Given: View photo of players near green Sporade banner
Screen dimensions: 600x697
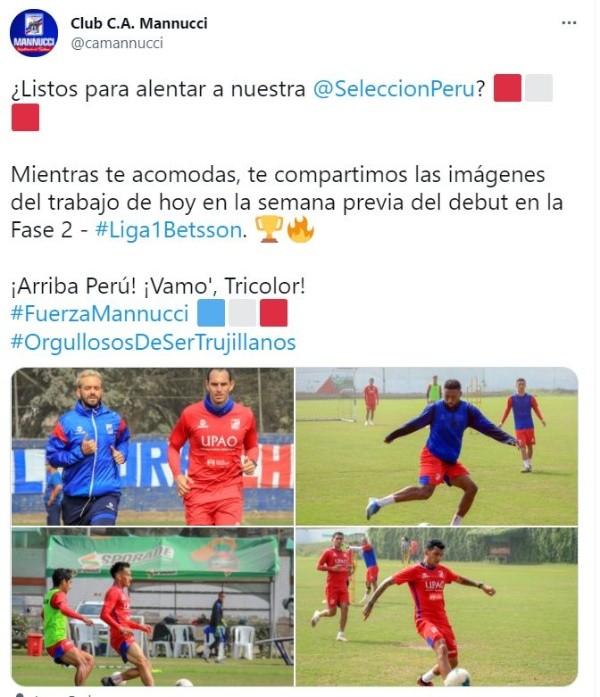Looking at the screenshot, I should point(153,607).
